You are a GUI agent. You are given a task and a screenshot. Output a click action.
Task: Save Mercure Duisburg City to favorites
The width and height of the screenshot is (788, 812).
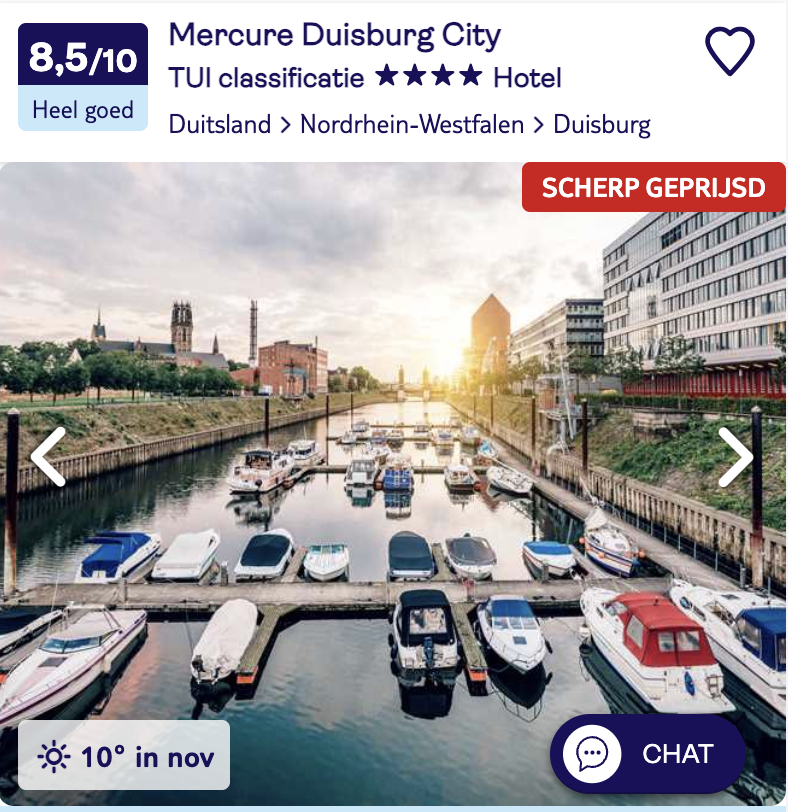coord(730,50)
